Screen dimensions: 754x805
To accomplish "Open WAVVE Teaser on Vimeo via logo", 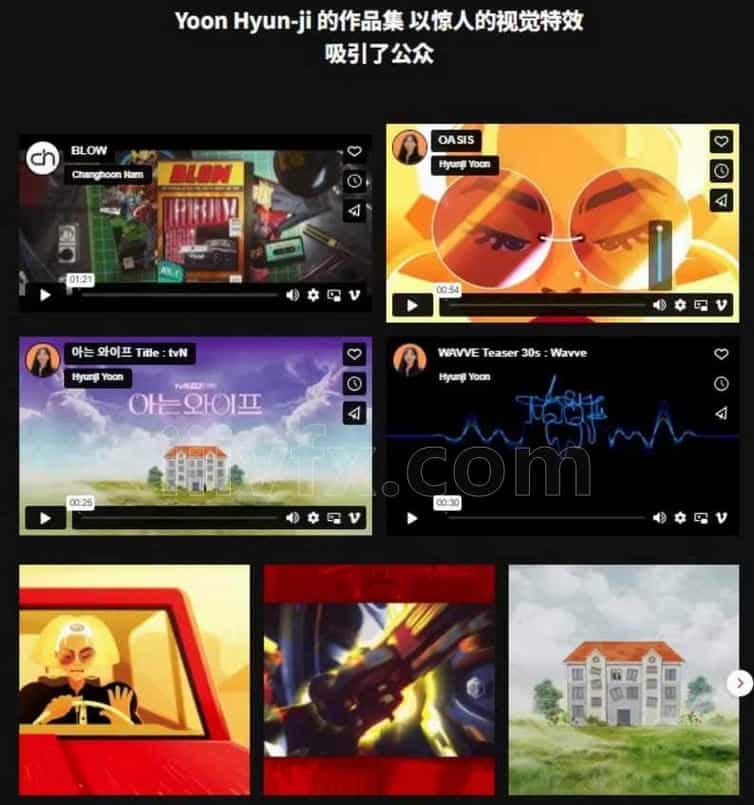I will pos(723,518).
